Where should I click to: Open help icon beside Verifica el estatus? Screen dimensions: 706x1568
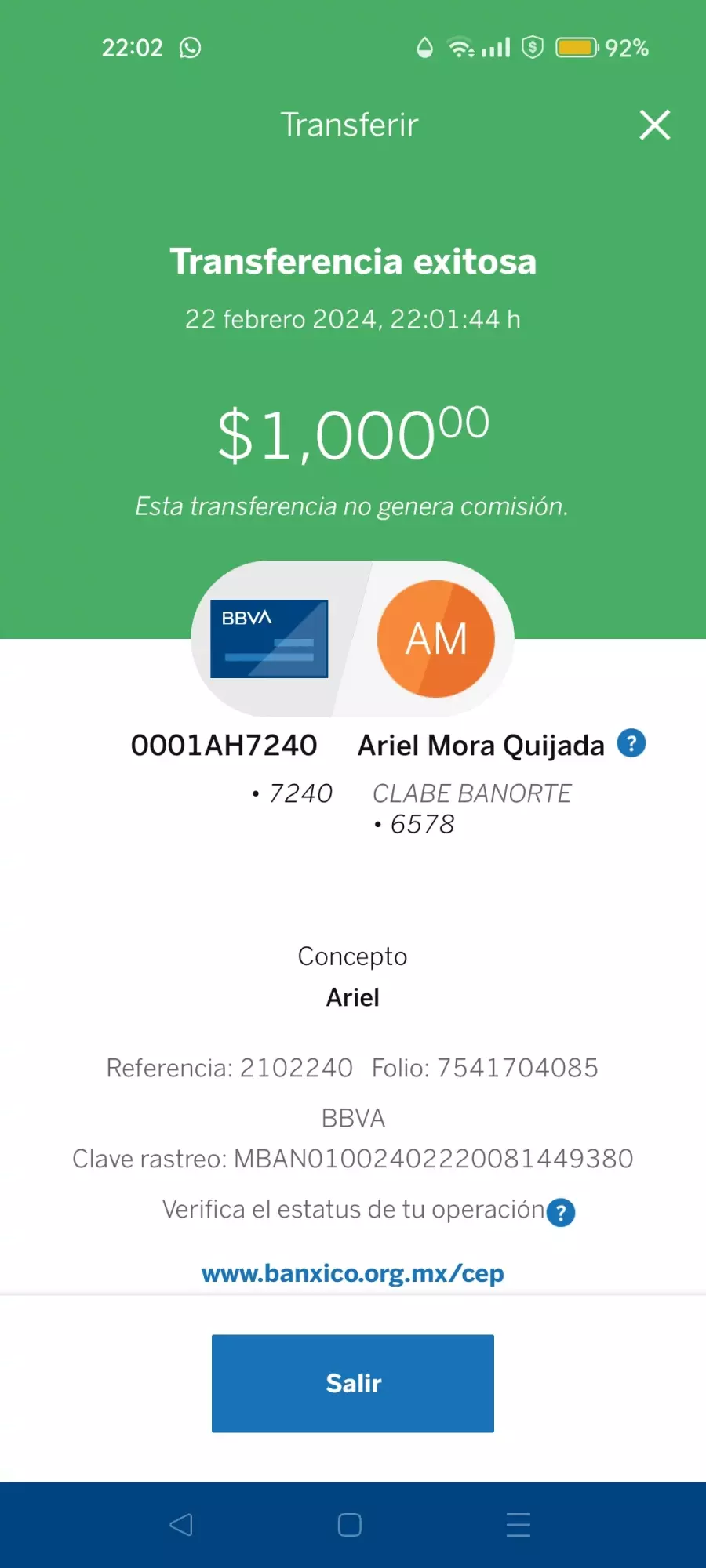(561, 1213)
